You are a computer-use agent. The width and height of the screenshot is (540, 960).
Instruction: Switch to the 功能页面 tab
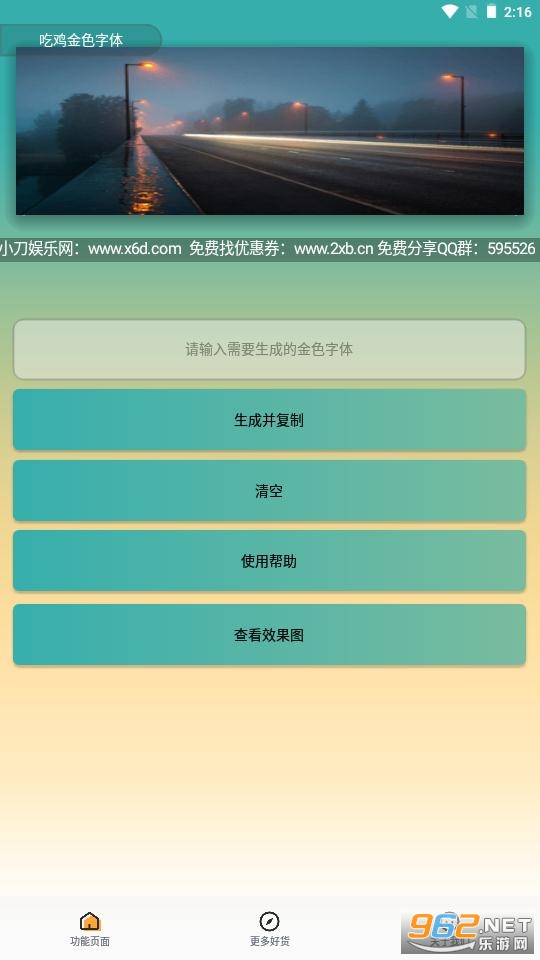tap(90, 929)
